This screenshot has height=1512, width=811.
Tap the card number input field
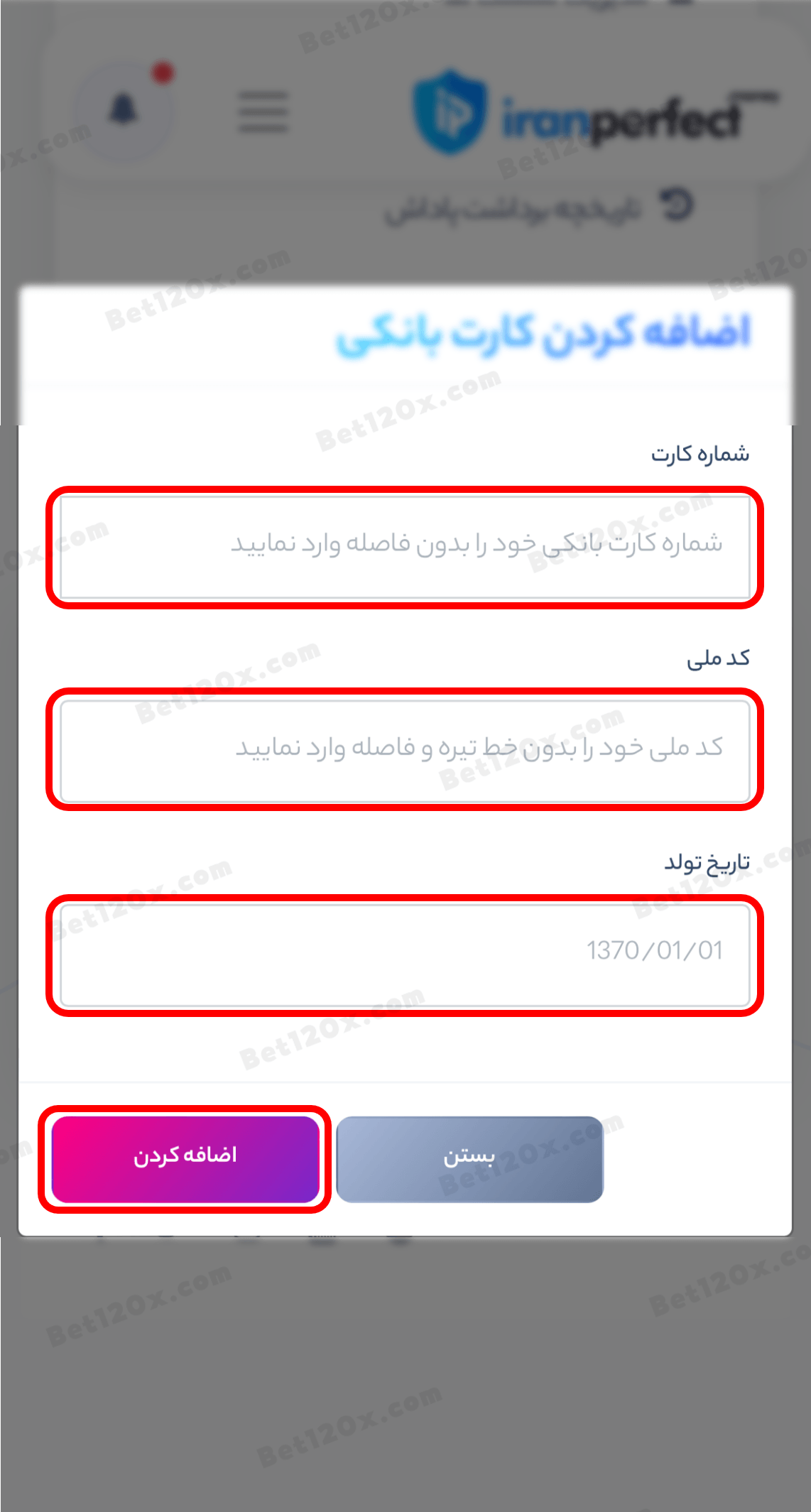(405, 547)
